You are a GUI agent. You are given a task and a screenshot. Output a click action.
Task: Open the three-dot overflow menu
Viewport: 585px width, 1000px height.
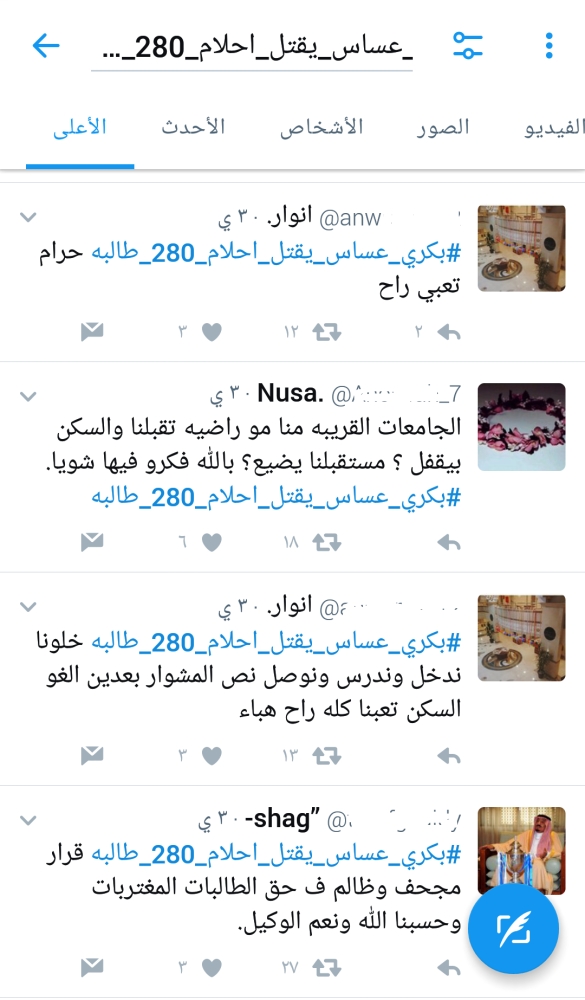click(549, 46)
